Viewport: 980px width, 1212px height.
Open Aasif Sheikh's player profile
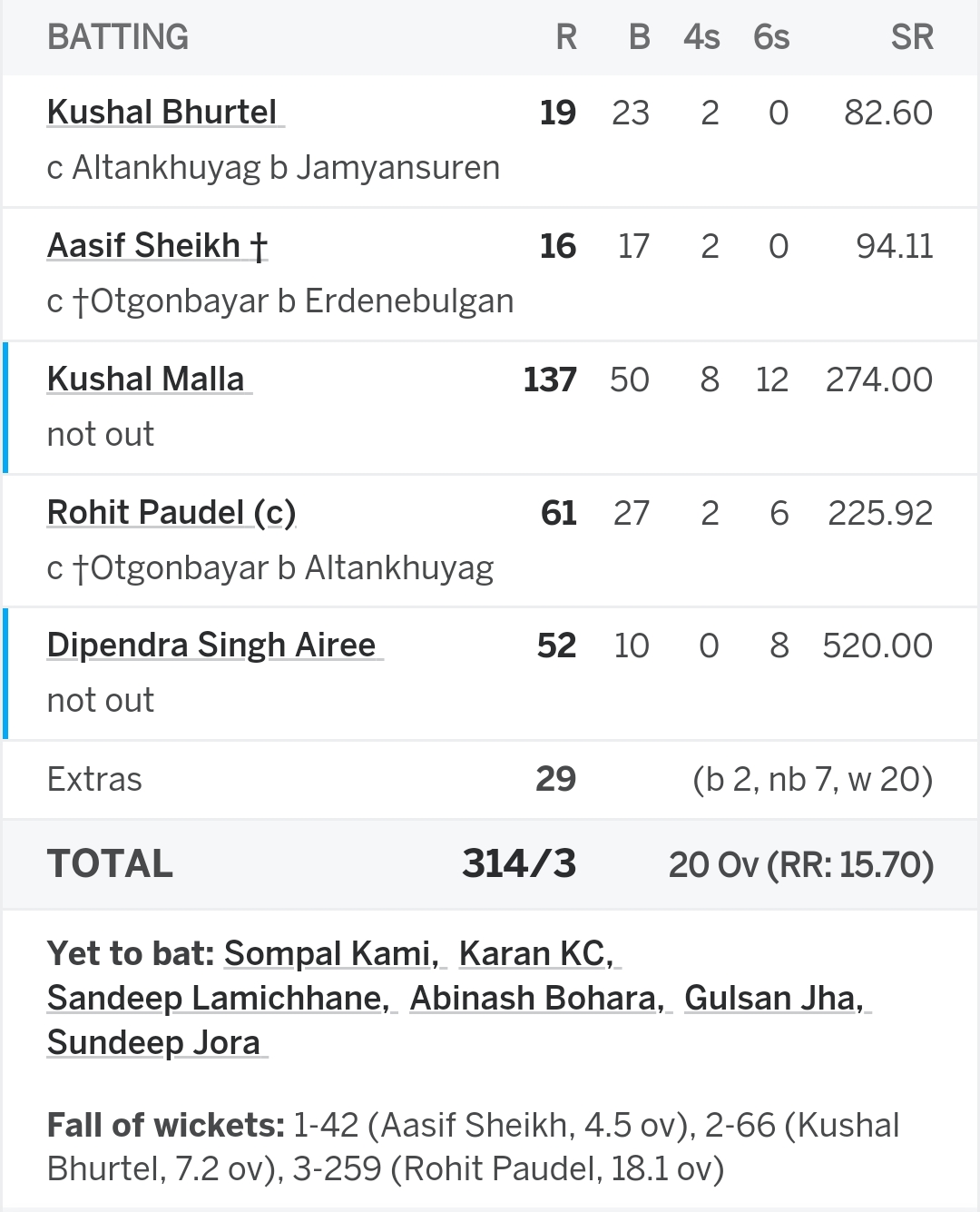tap(156, 246)
